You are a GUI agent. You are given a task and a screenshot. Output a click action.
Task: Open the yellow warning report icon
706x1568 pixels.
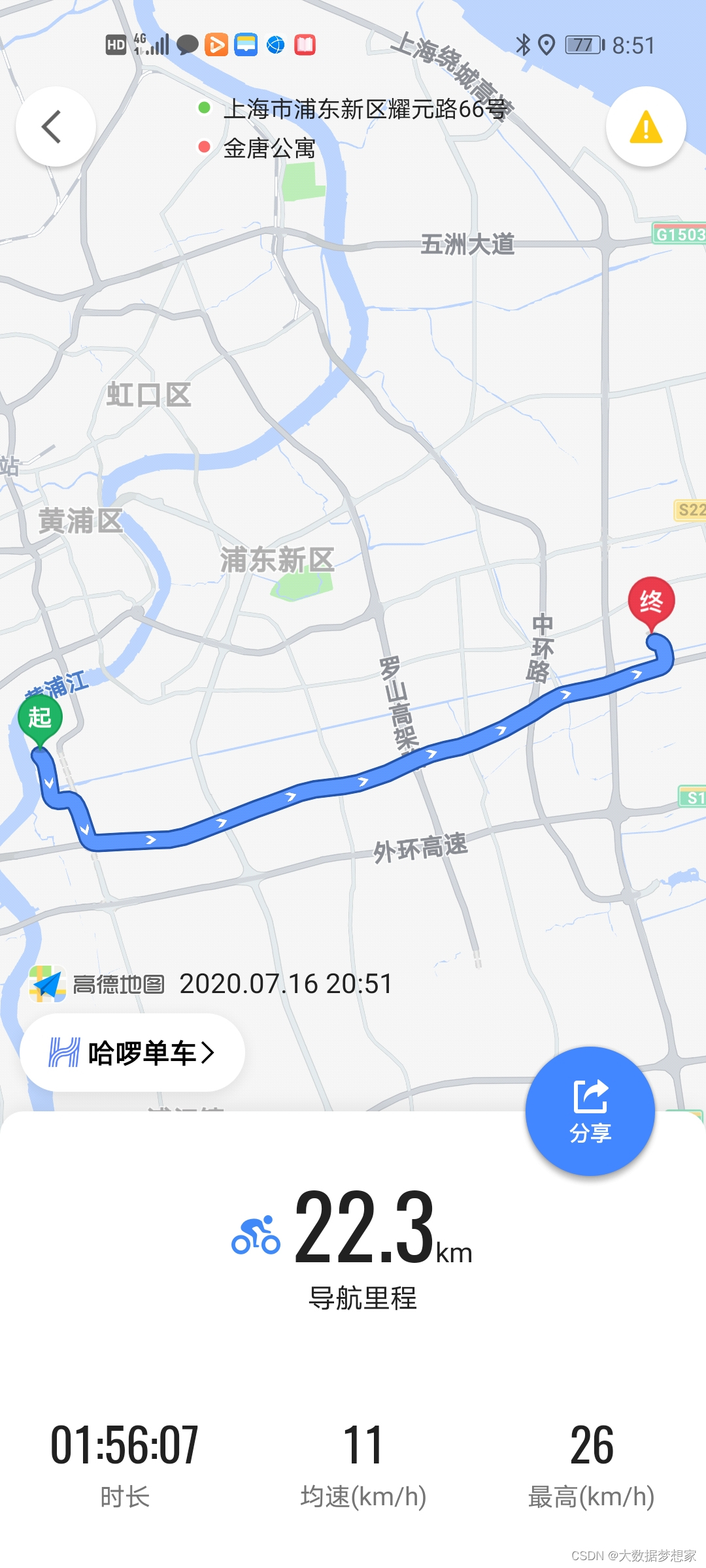[646, 127]
